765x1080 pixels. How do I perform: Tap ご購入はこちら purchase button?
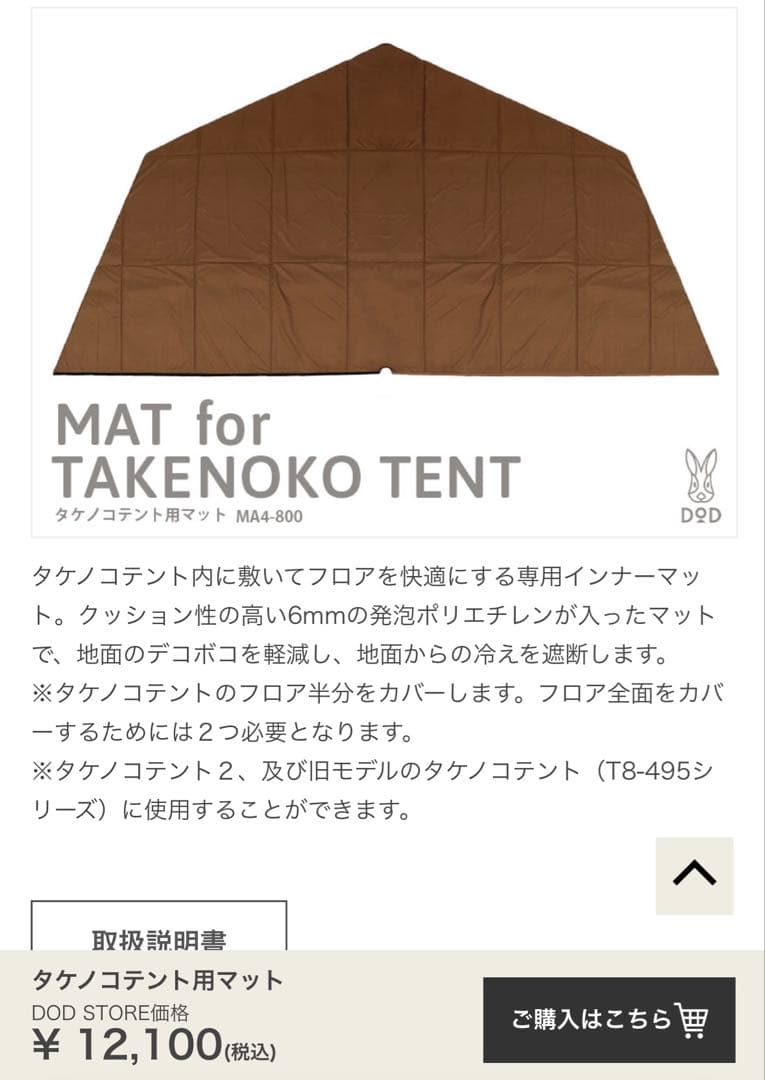pyautogui.click(x=609, y=1019)
